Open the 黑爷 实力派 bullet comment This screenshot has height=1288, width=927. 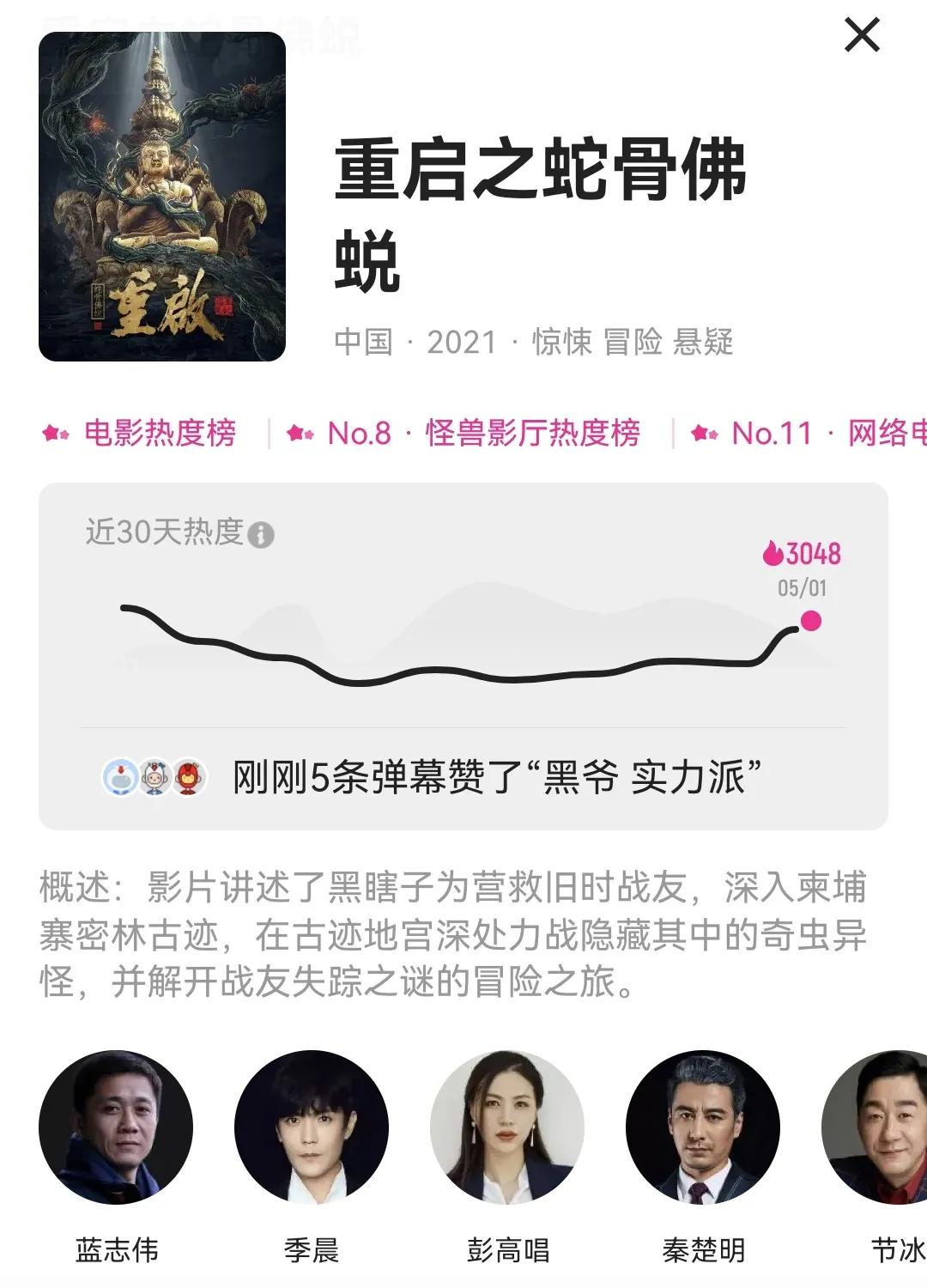coord(496,778)
